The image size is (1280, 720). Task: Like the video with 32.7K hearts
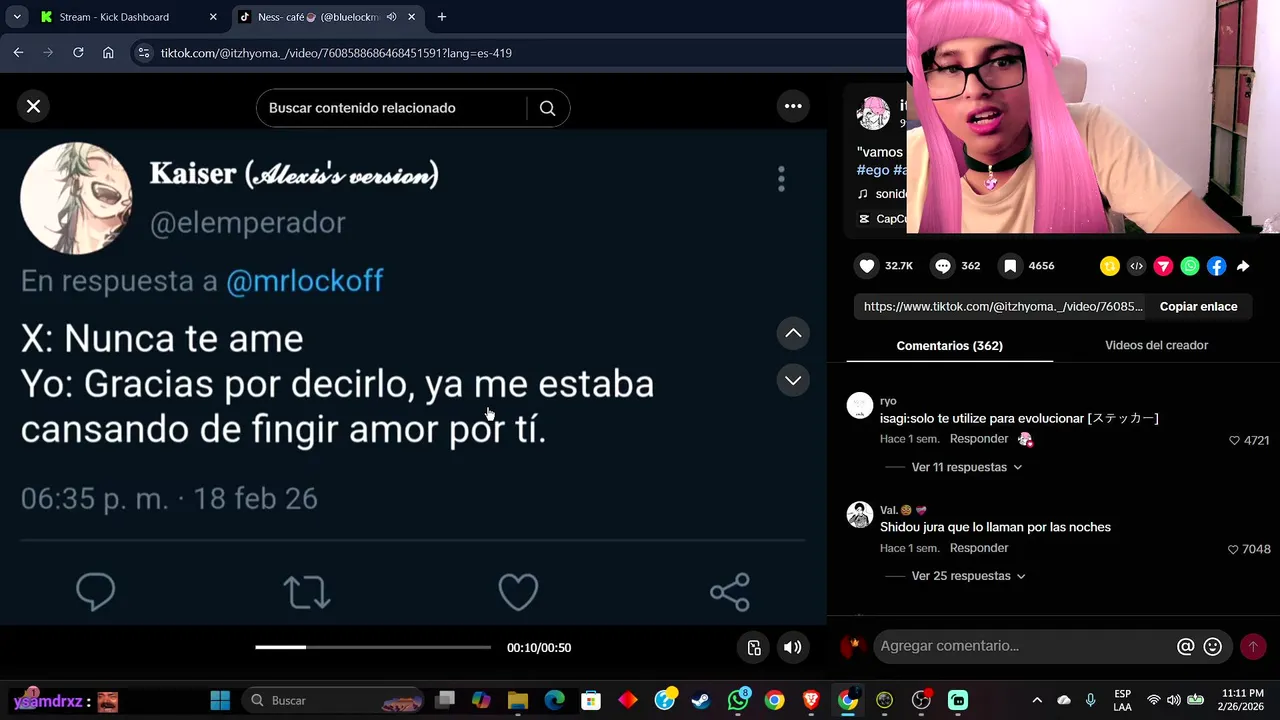coord(867,266)
